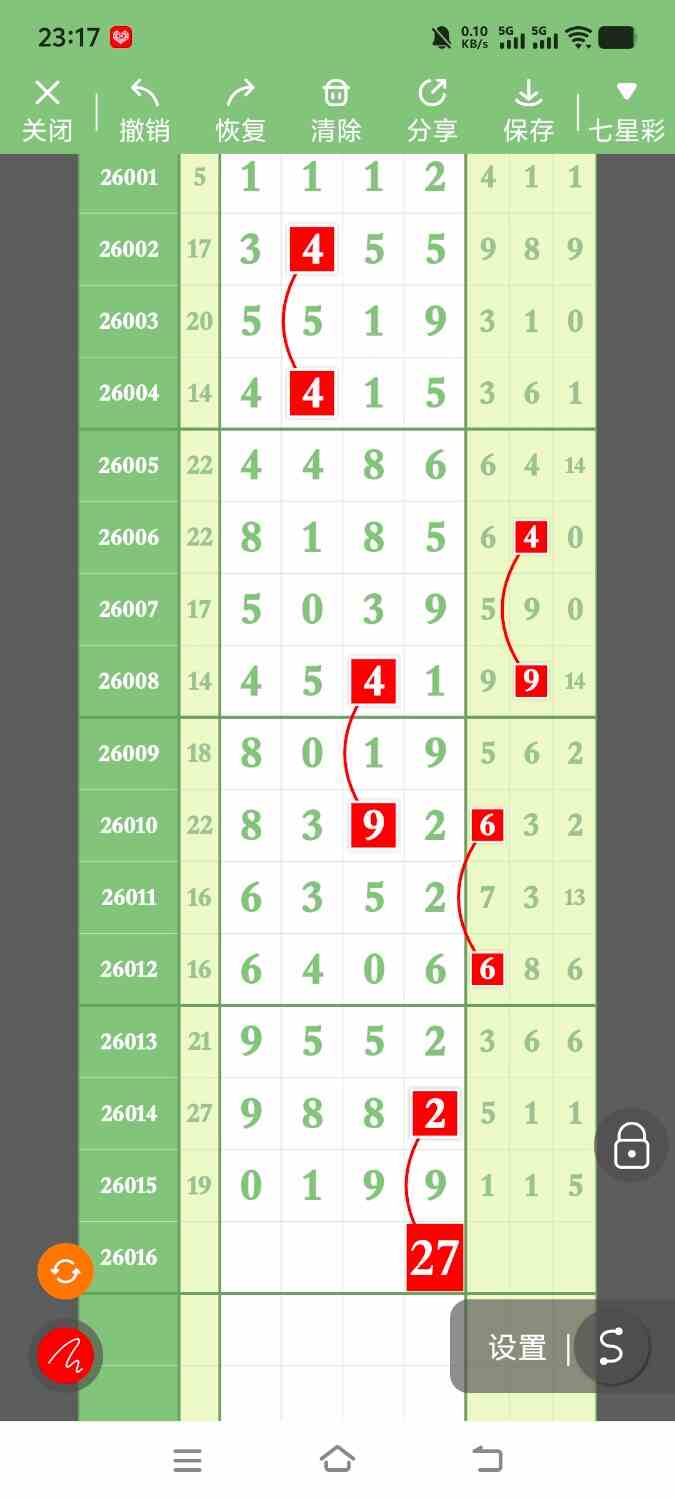Tap the lock button
Screen dimensions: 675x1500
tap(631, 1146)
